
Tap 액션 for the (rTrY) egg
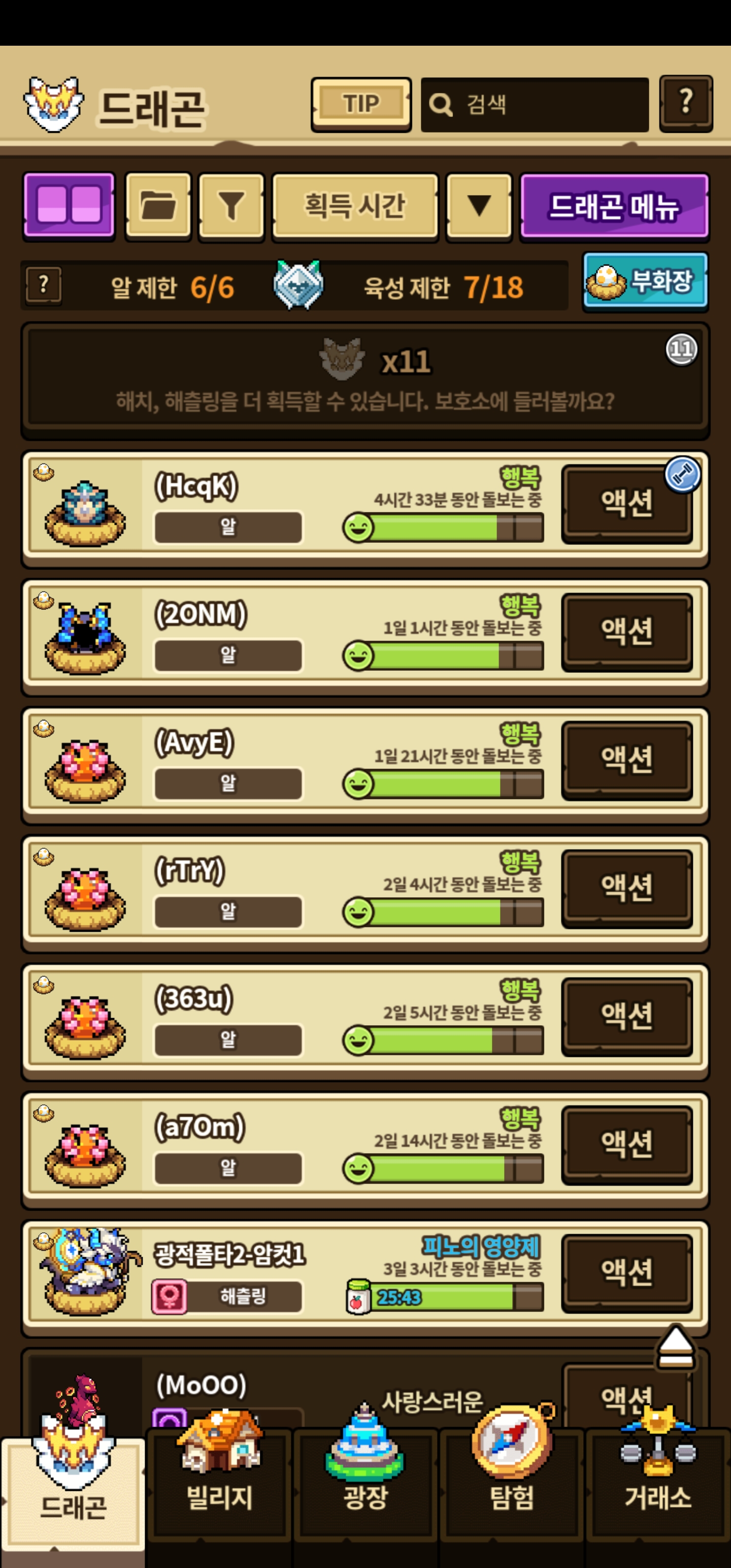(x=626, y=888)
